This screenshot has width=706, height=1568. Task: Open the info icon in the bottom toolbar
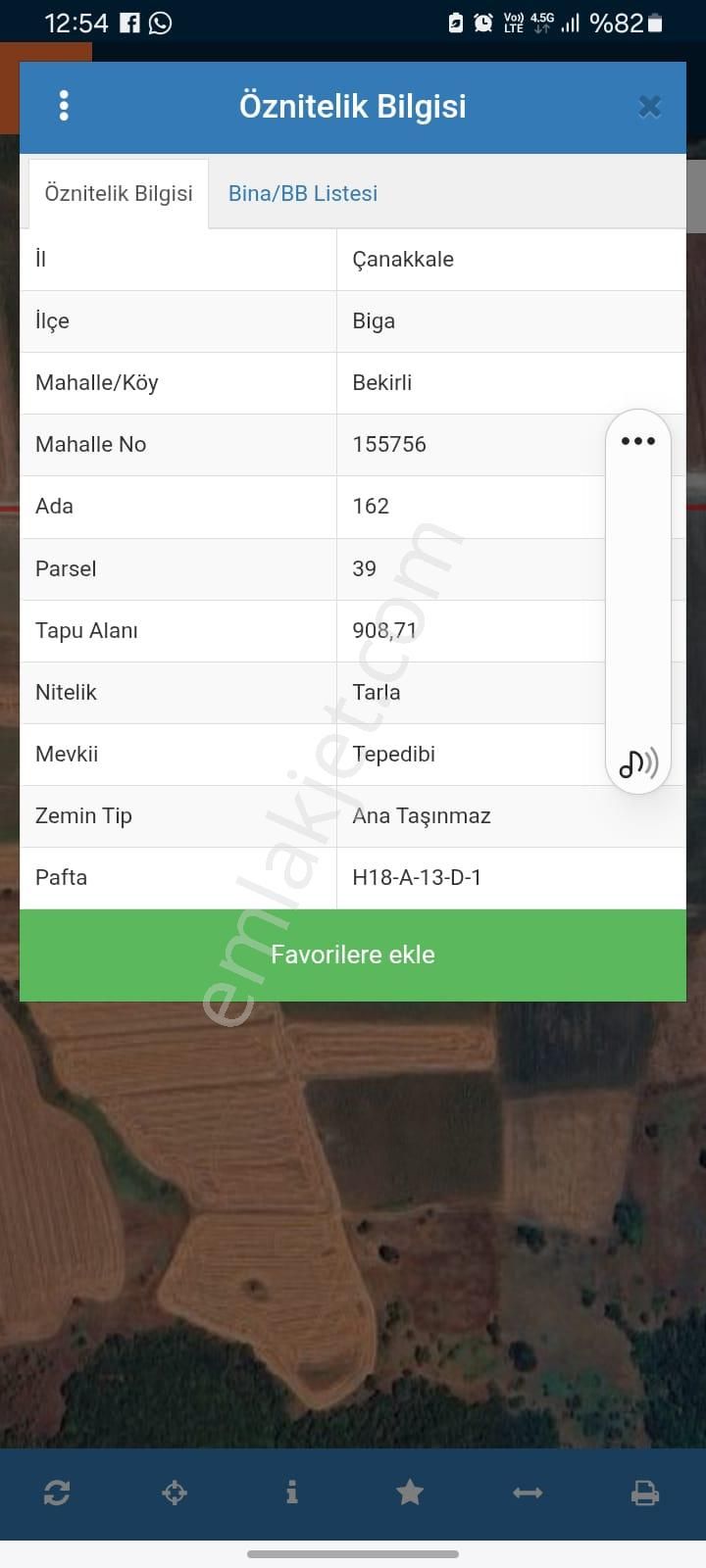click(291, 1493)
